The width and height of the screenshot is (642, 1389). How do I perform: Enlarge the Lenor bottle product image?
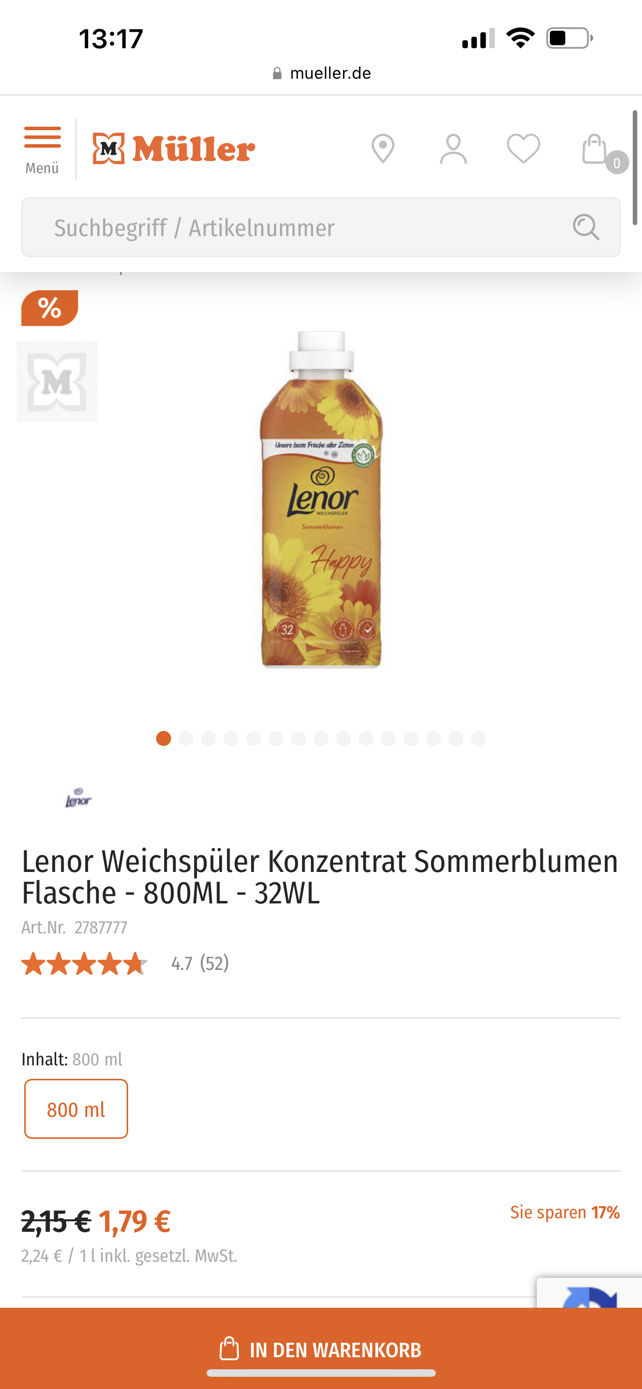point(321,500)
